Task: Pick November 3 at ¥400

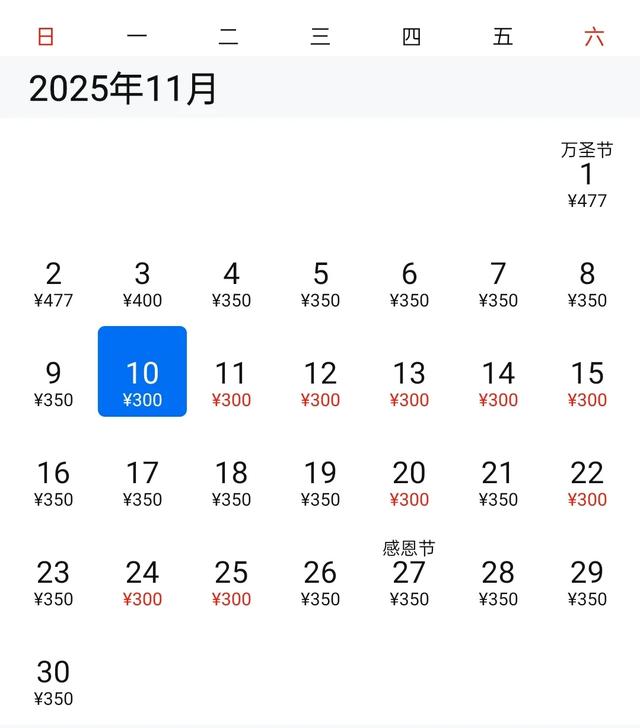Action: click(x=142, y=283)
